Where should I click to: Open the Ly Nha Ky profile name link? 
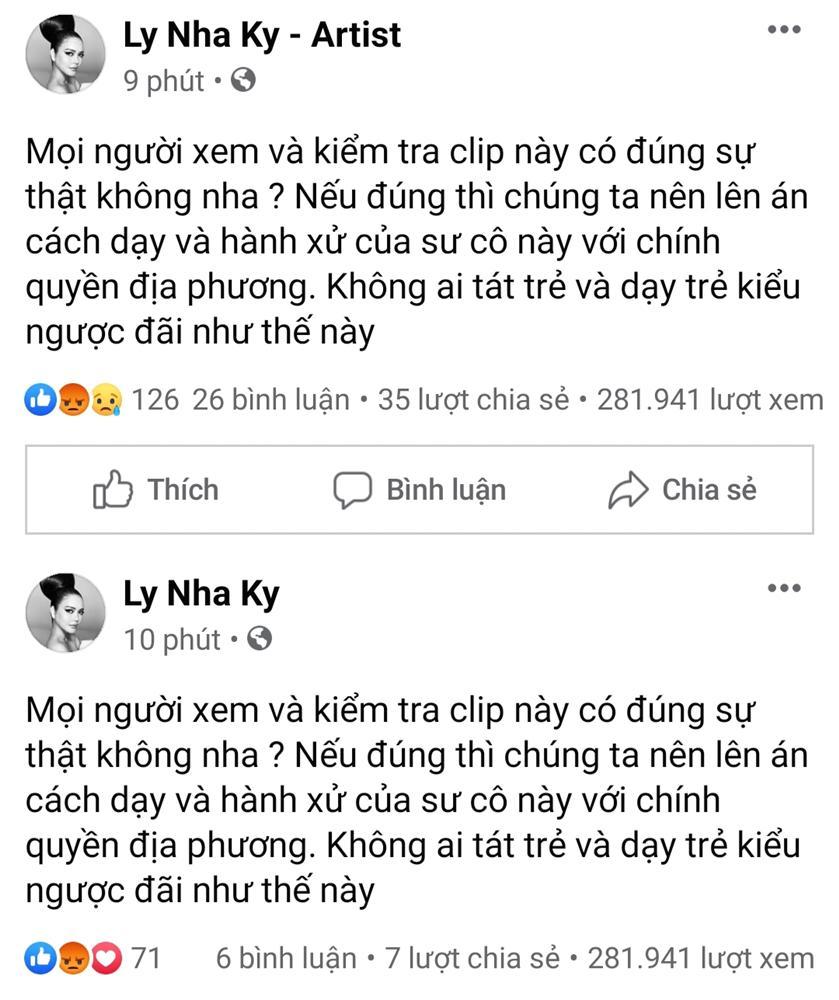pos(198,594)
